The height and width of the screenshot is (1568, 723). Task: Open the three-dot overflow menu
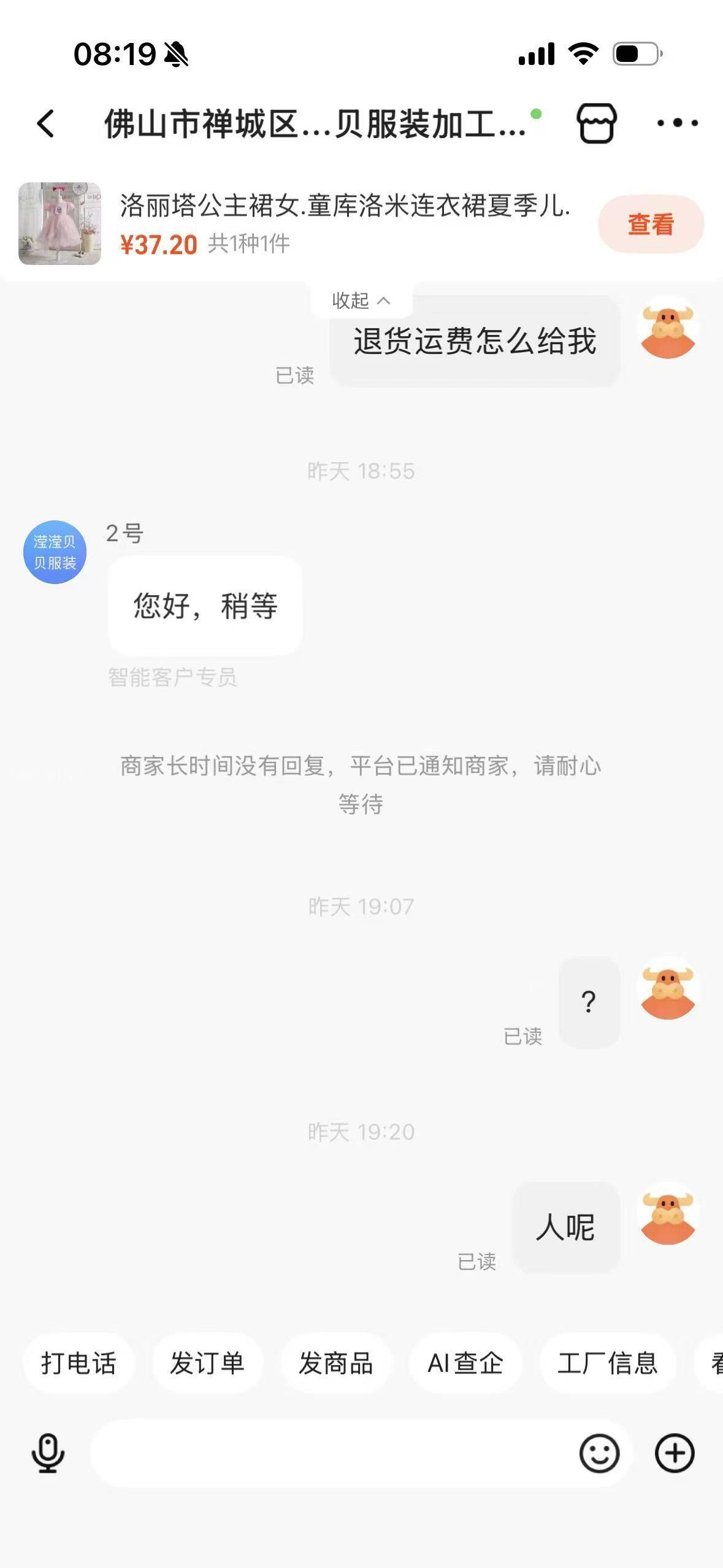coord(677,123)
